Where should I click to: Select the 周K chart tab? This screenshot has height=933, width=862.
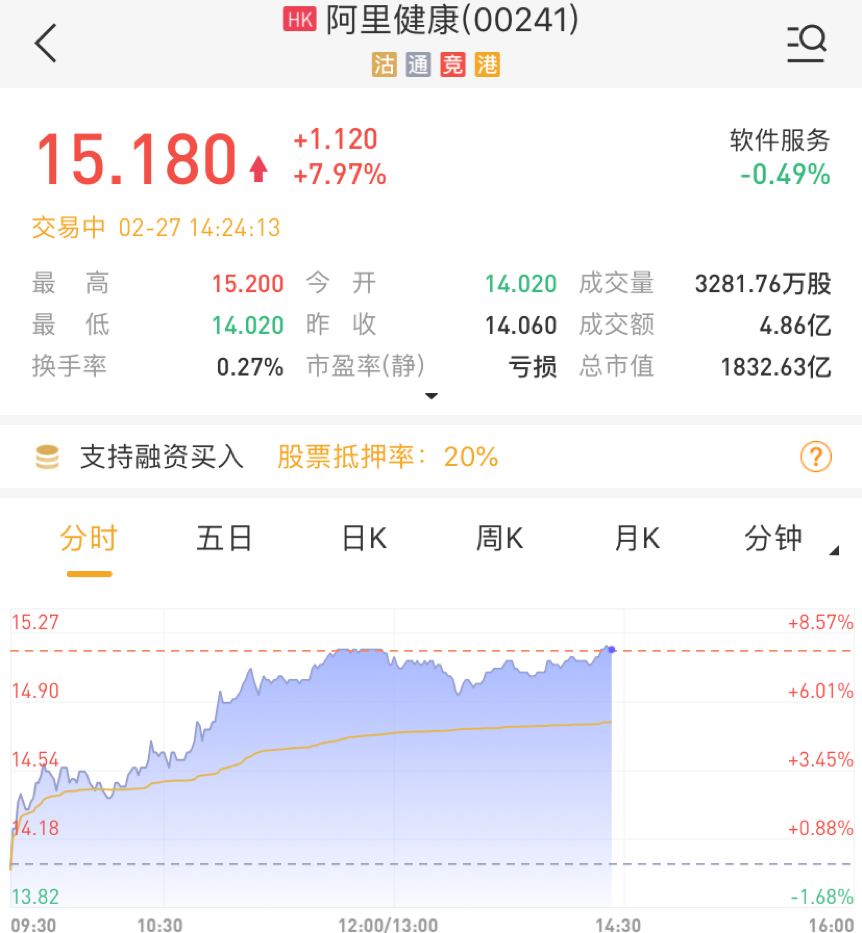[x=499, y=539]
